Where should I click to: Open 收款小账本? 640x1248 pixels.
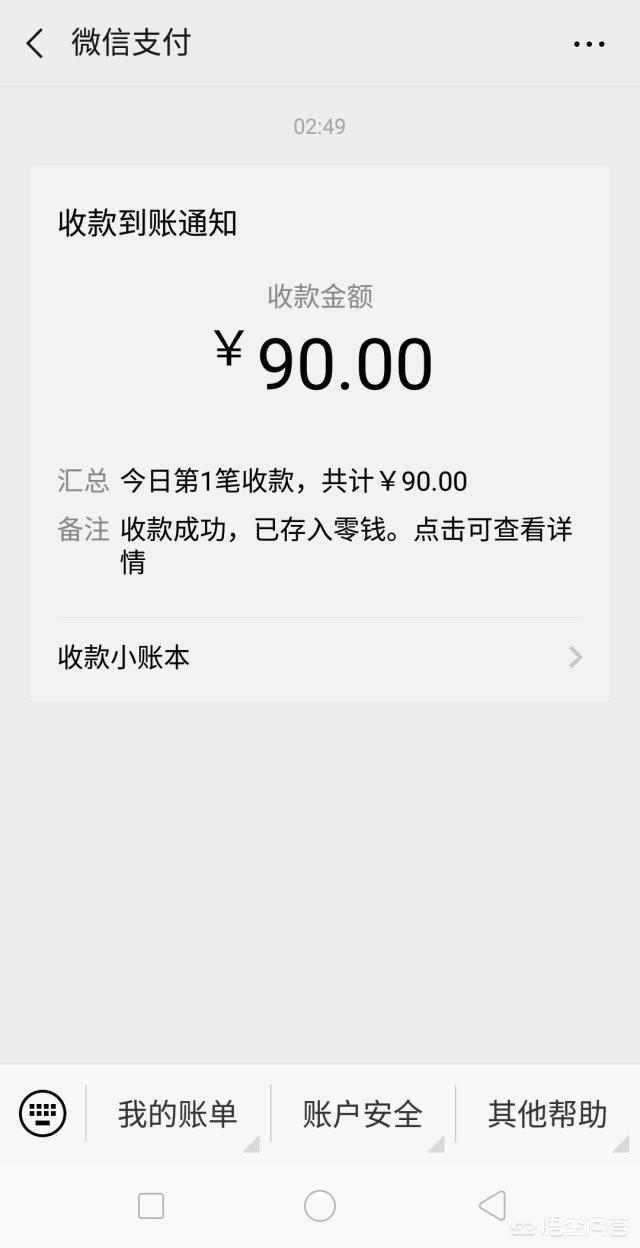[x=320, y=658]
